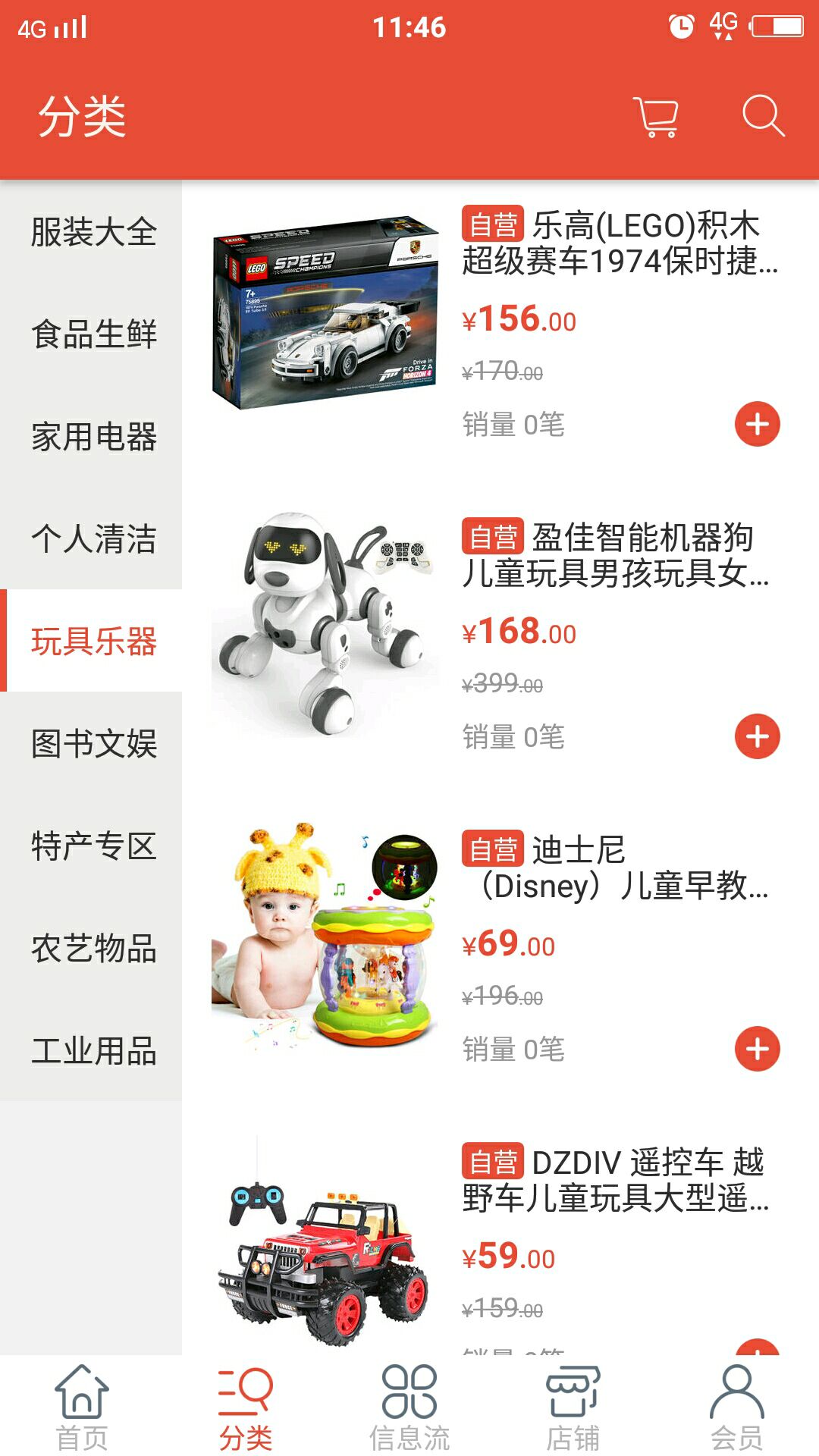Select the 食品生鲜 category

point(93,334)
